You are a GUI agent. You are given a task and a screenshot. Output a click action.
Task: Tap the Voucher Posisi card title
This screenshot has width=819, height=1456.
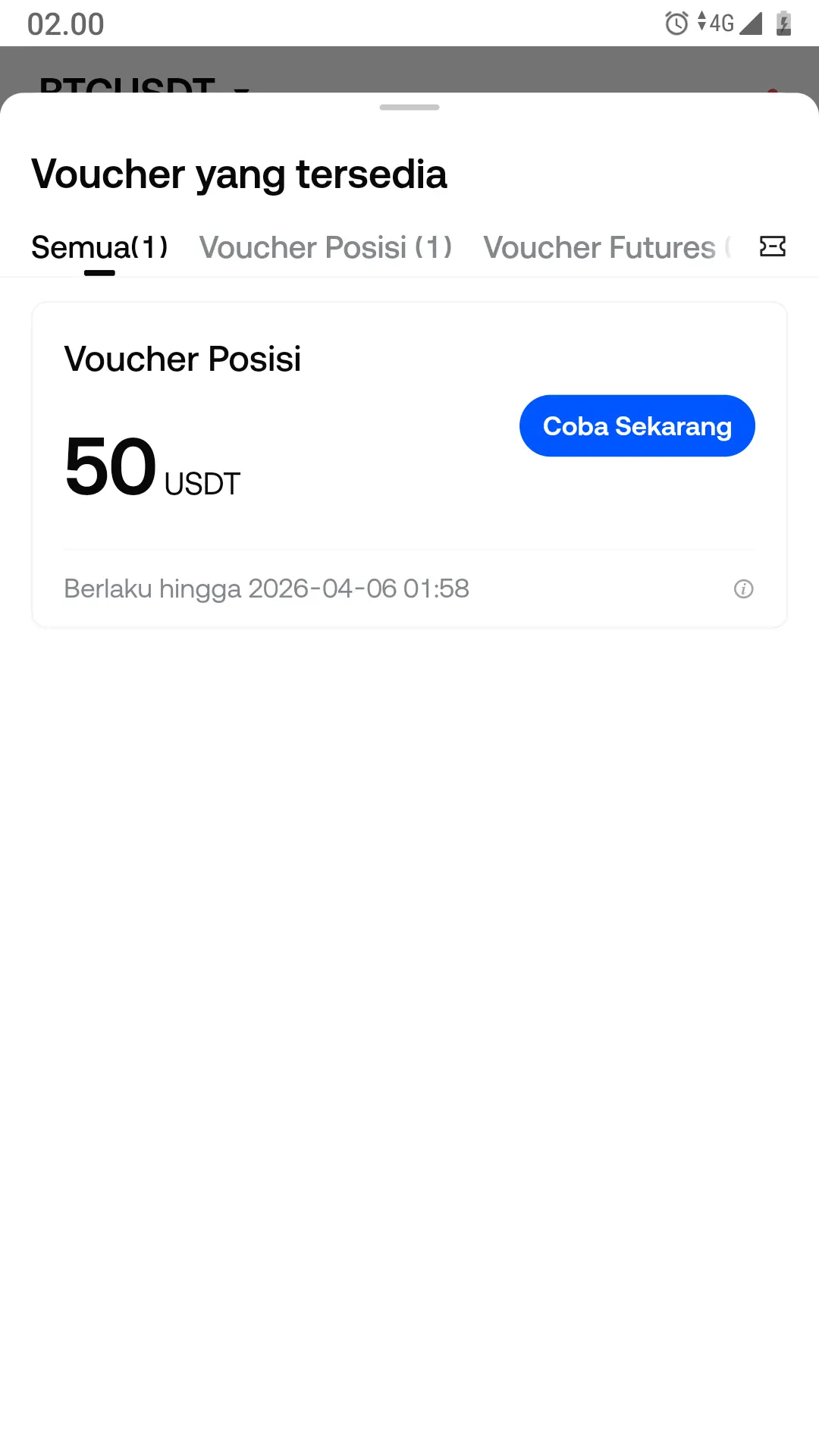(x=183, y=359)
